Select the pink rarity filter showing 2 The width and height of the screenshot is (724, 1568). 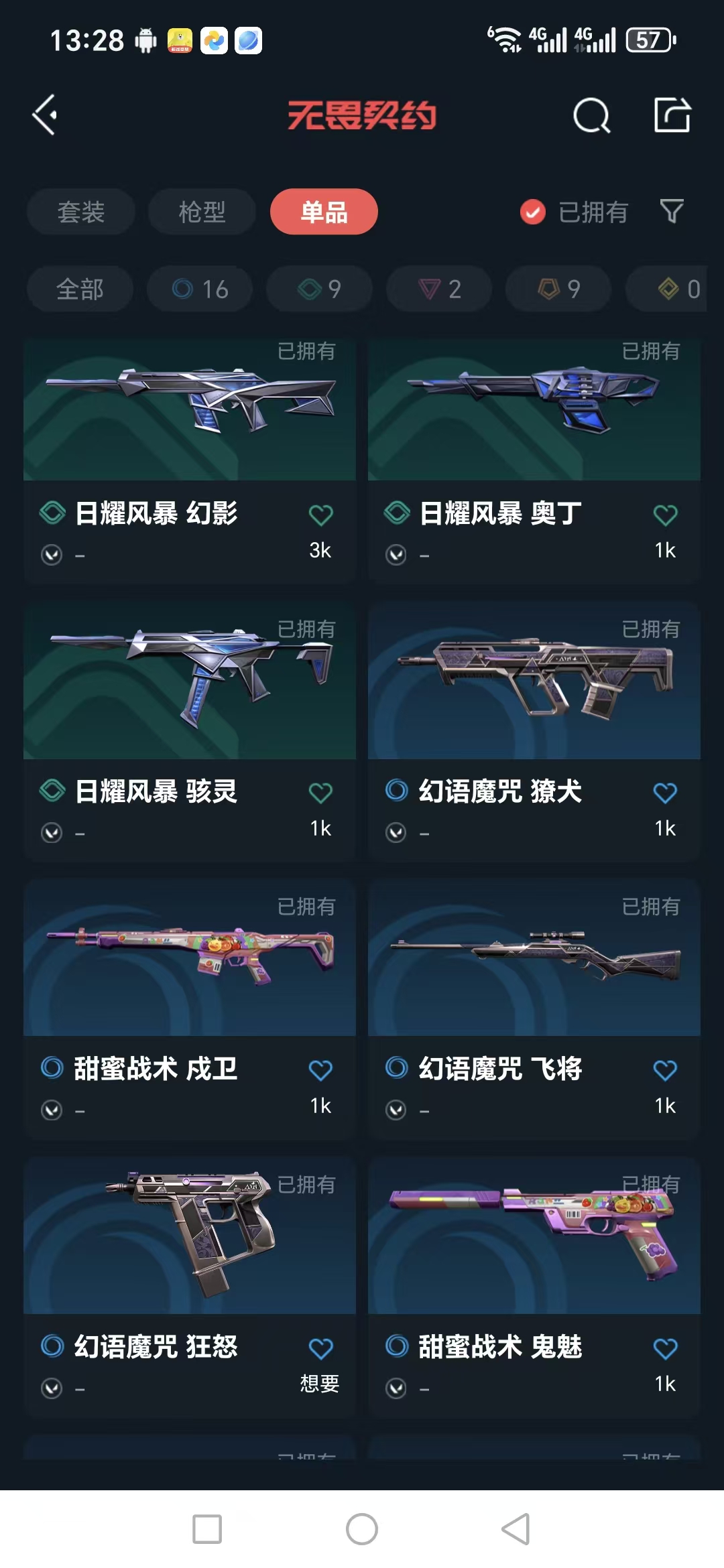(438, 289)
